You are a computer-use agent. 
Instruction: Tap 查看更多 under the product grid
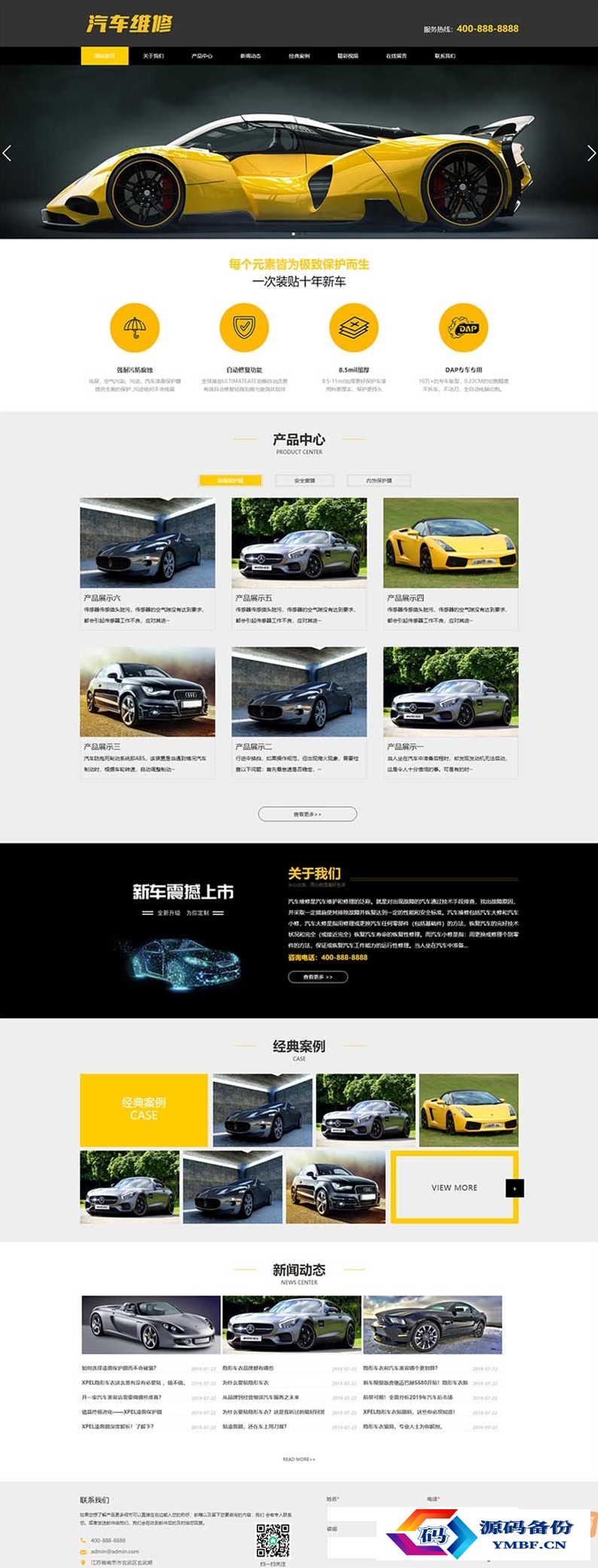coord(307,814)
